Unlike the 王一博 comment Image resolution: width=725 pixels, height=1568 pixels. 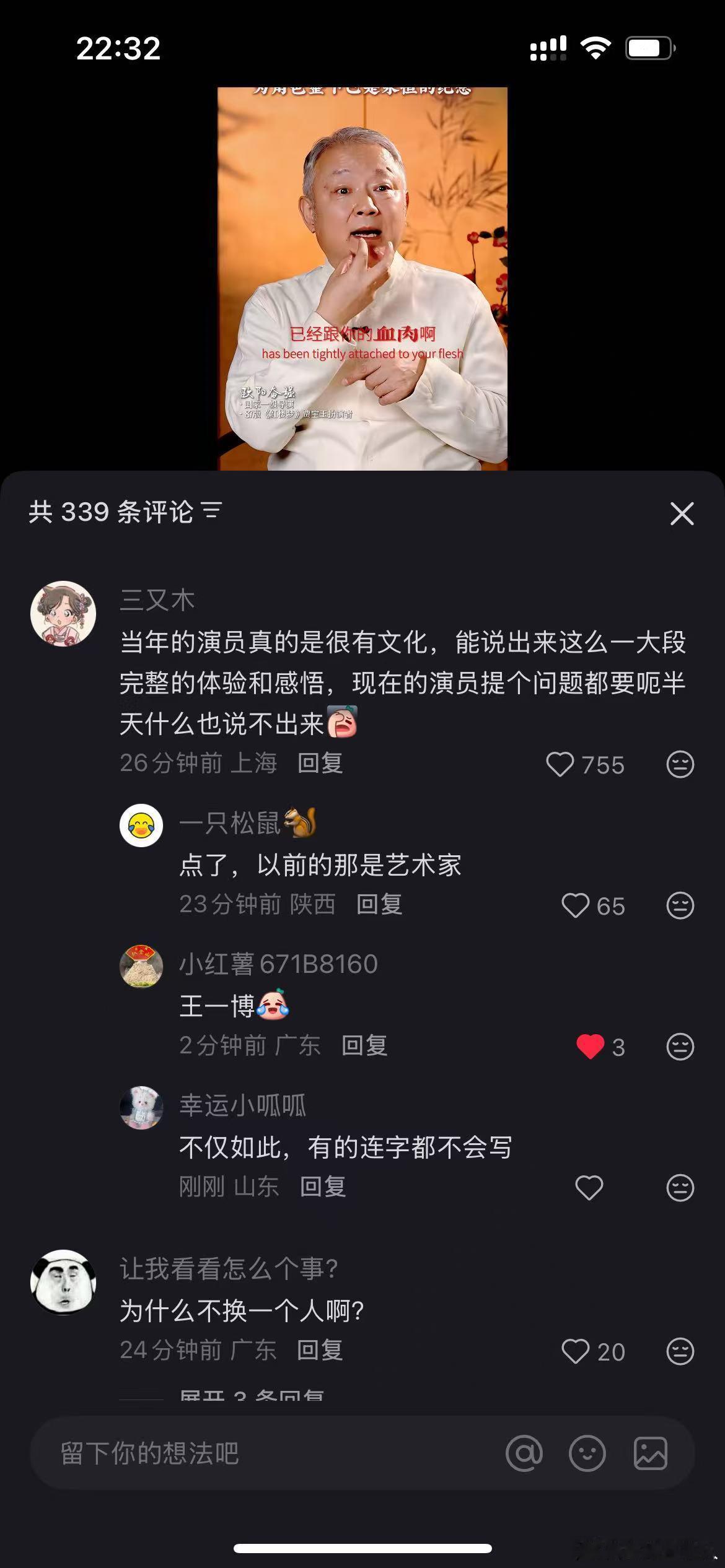click(592, 1047)
